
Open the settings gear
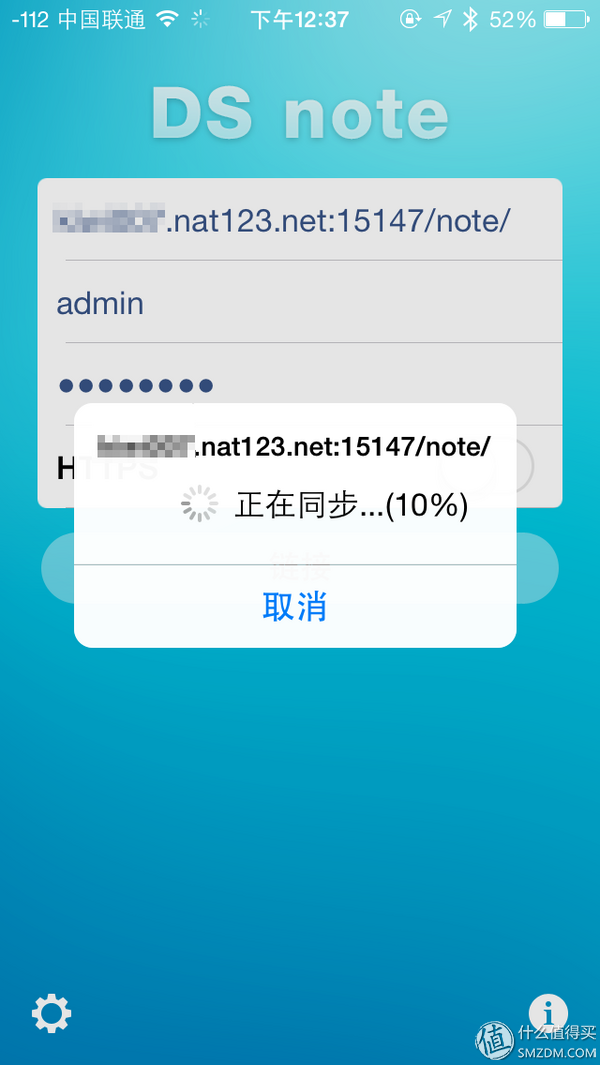52,1014
